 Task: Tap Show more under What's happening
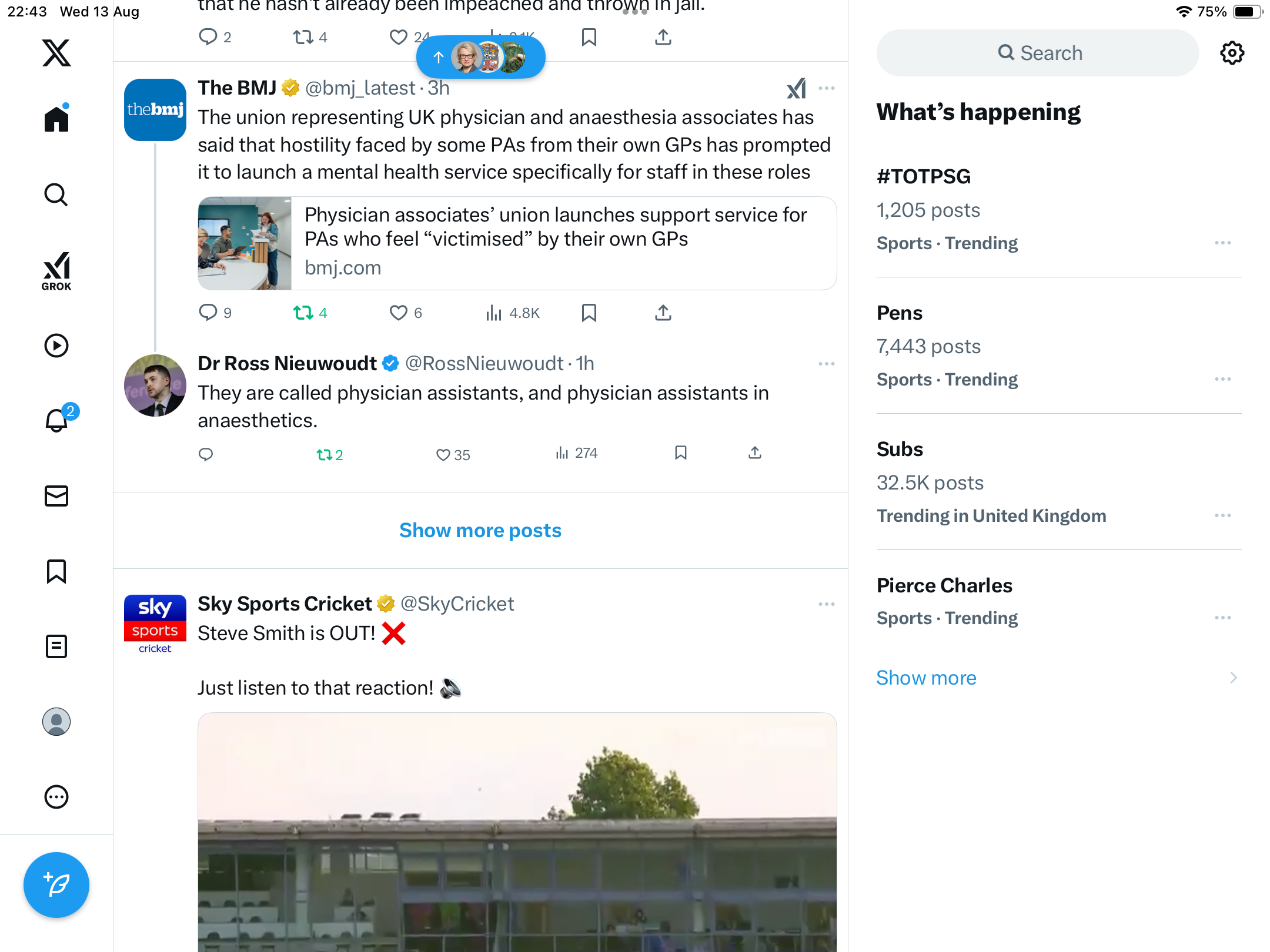926,678
